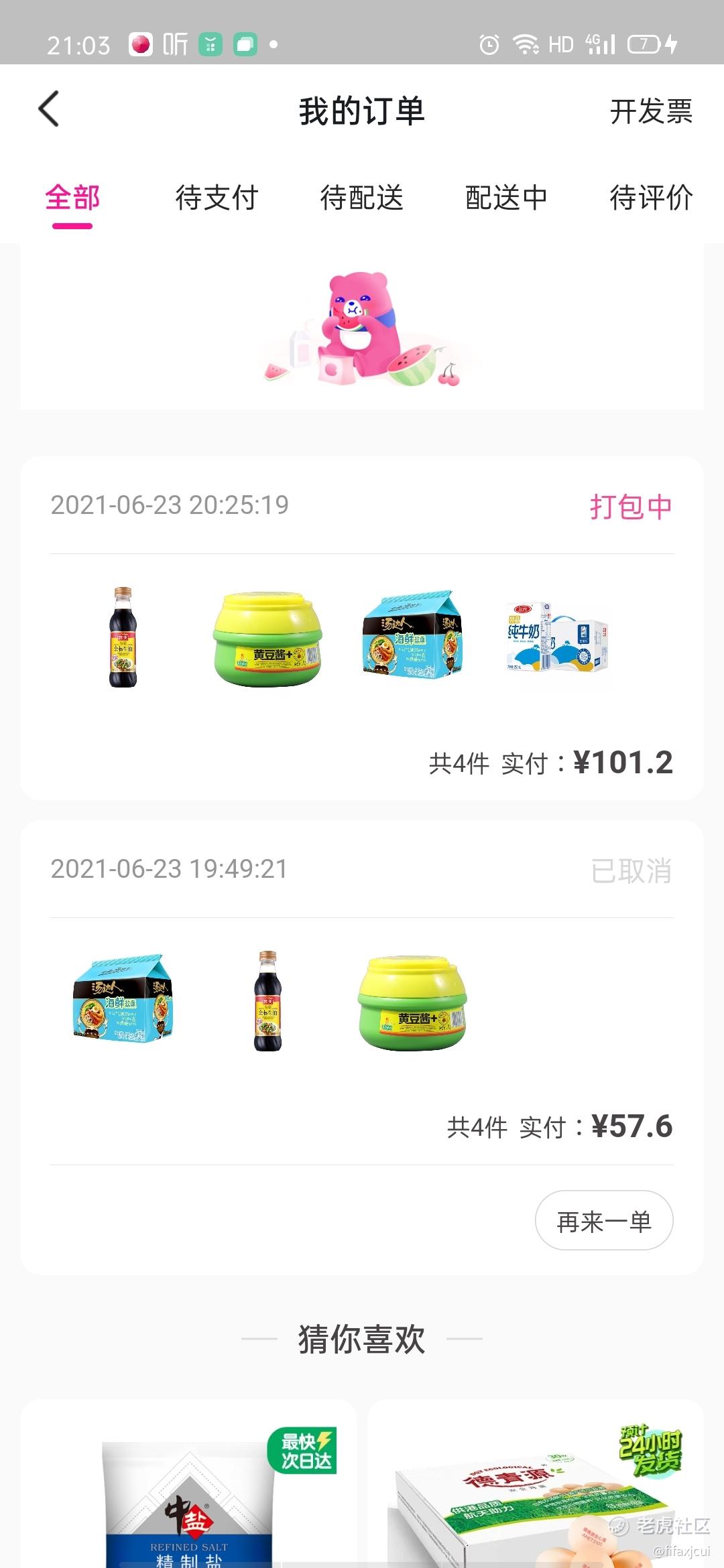Go back from the 我的订单 page
The width and height of the screenshot is (724, 1568).
click(49, 109)
